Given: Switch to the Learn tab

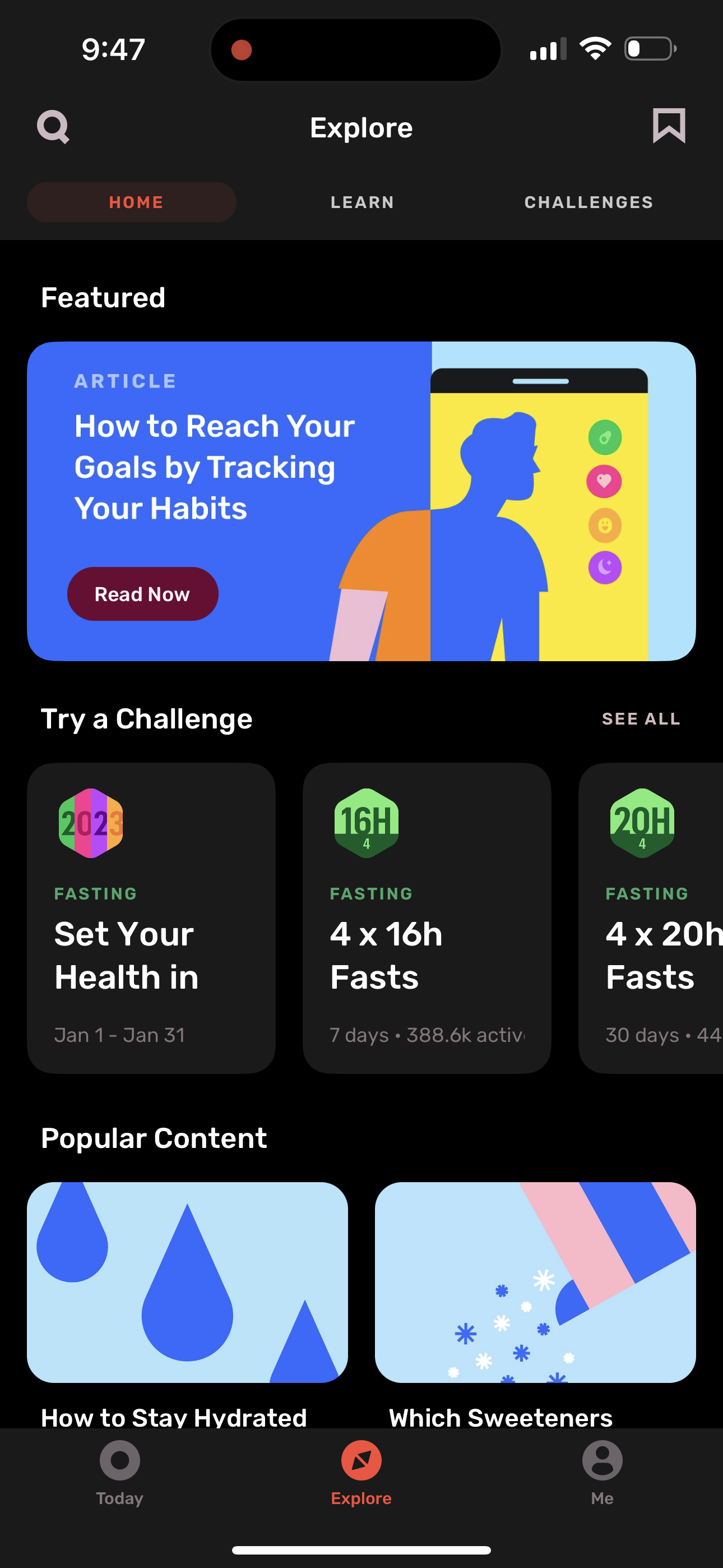Looking at the screenshot, I should click(361, 201).
